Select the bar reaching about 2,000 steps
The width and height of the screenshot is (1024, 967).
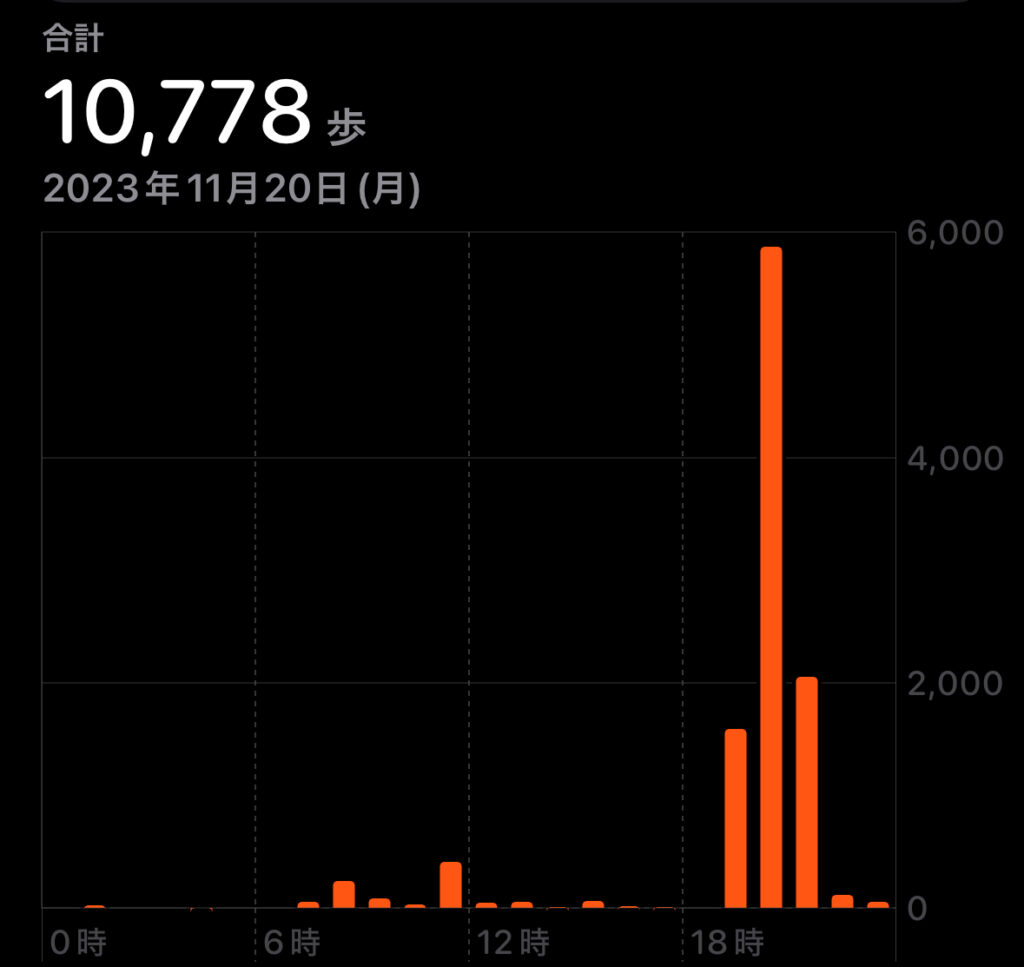[806, 793]
